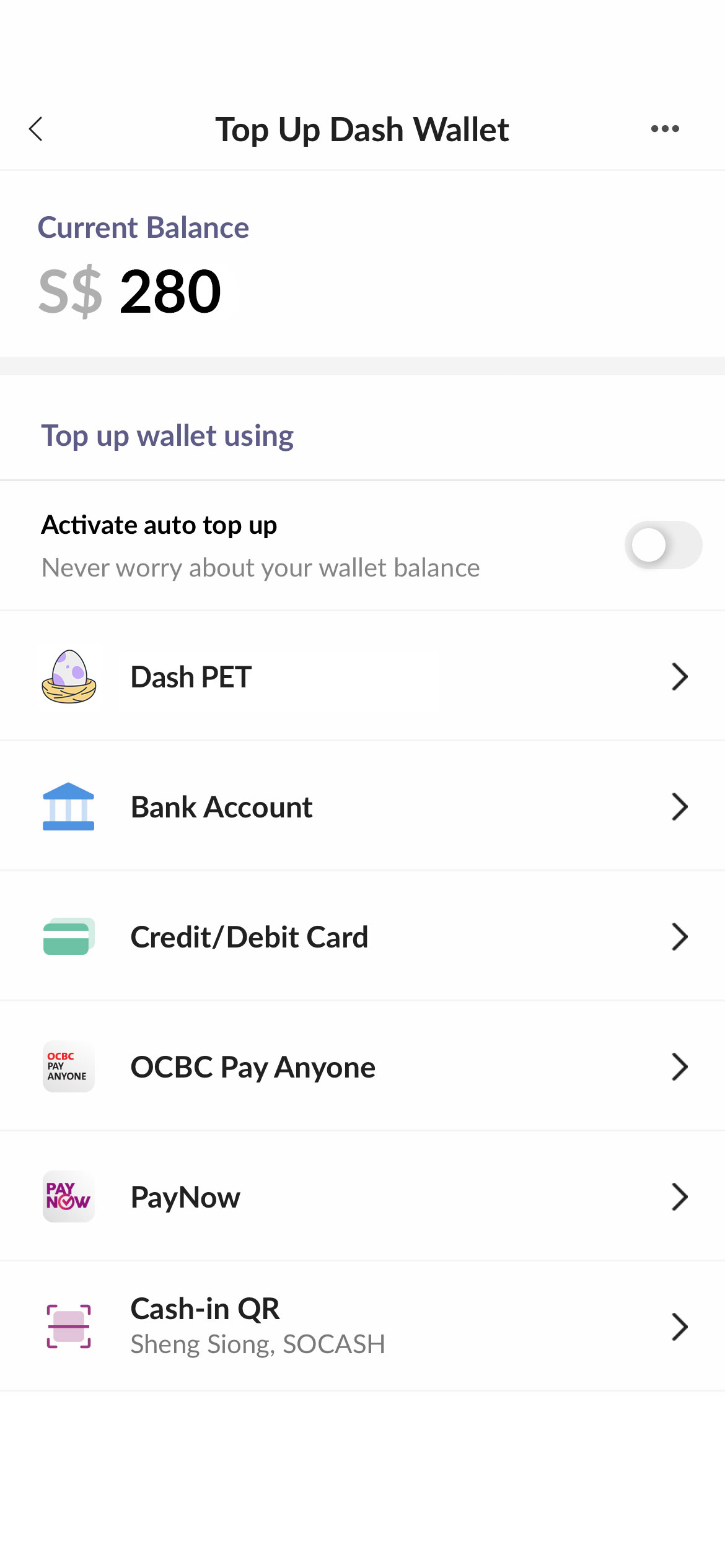
Task: Open Cash-in QR for Sheng Siong, SOCASH
Action: pyautogui.click(x=362, y=1326)
